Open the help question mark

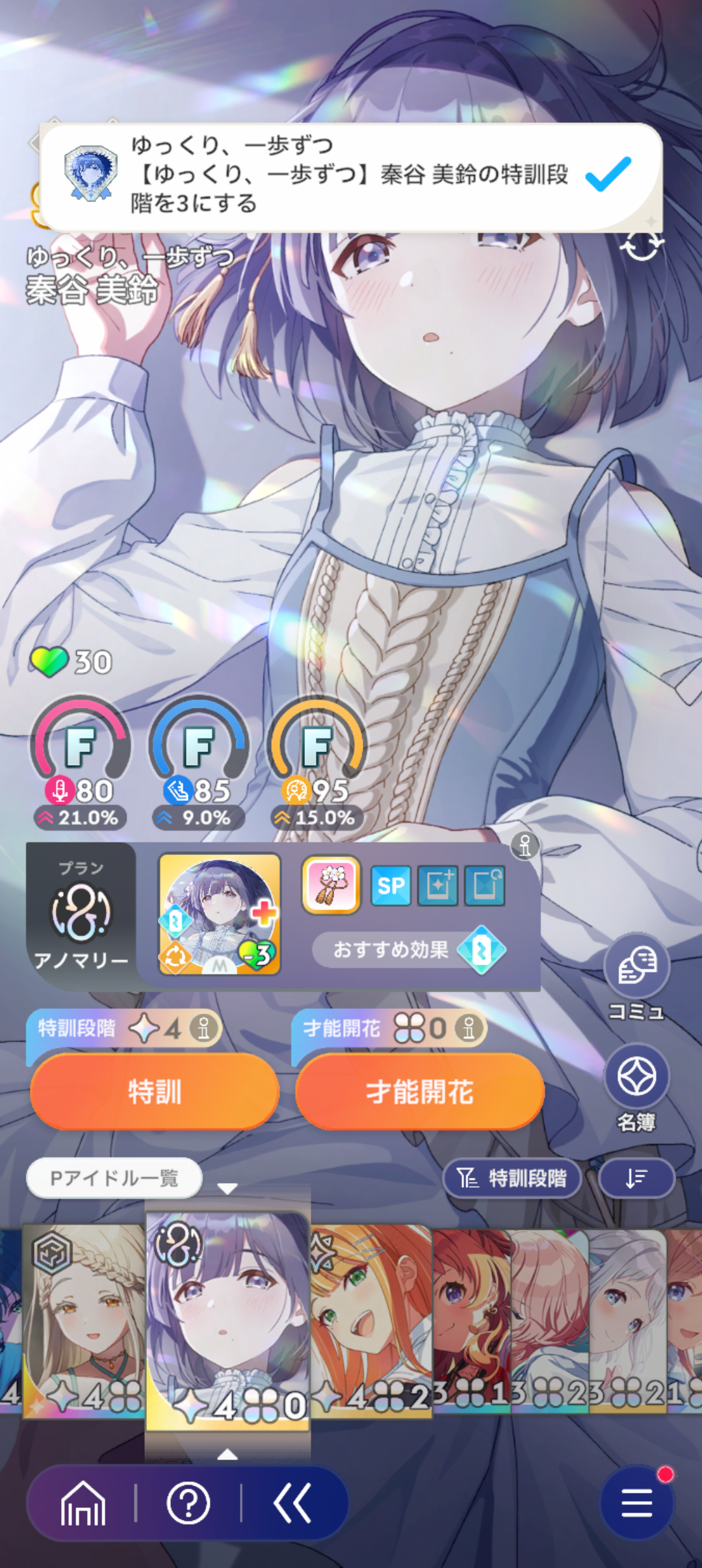pos(188,1503)
